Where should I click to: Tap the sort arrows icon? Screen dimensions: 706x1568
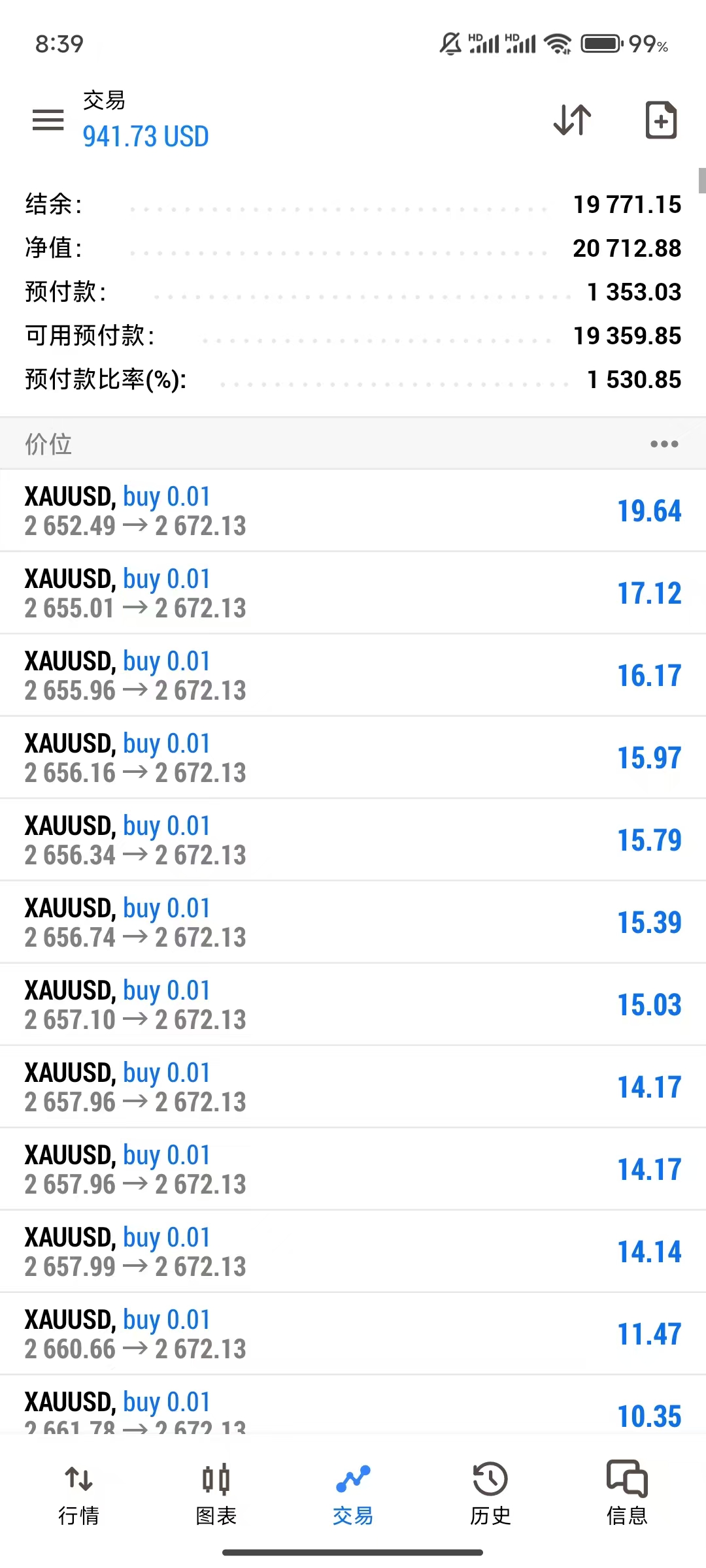tap(572, 120)
